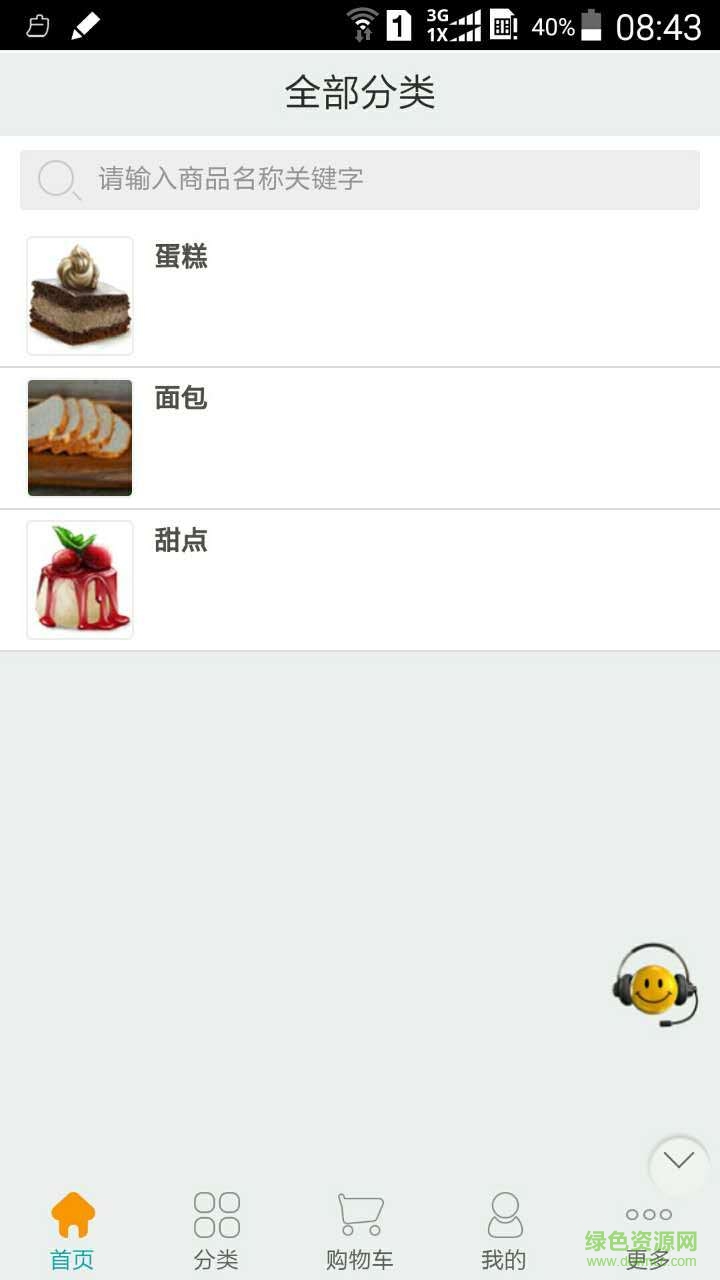
Task: Open the cake thumbnail image
Action: point(79,295)
